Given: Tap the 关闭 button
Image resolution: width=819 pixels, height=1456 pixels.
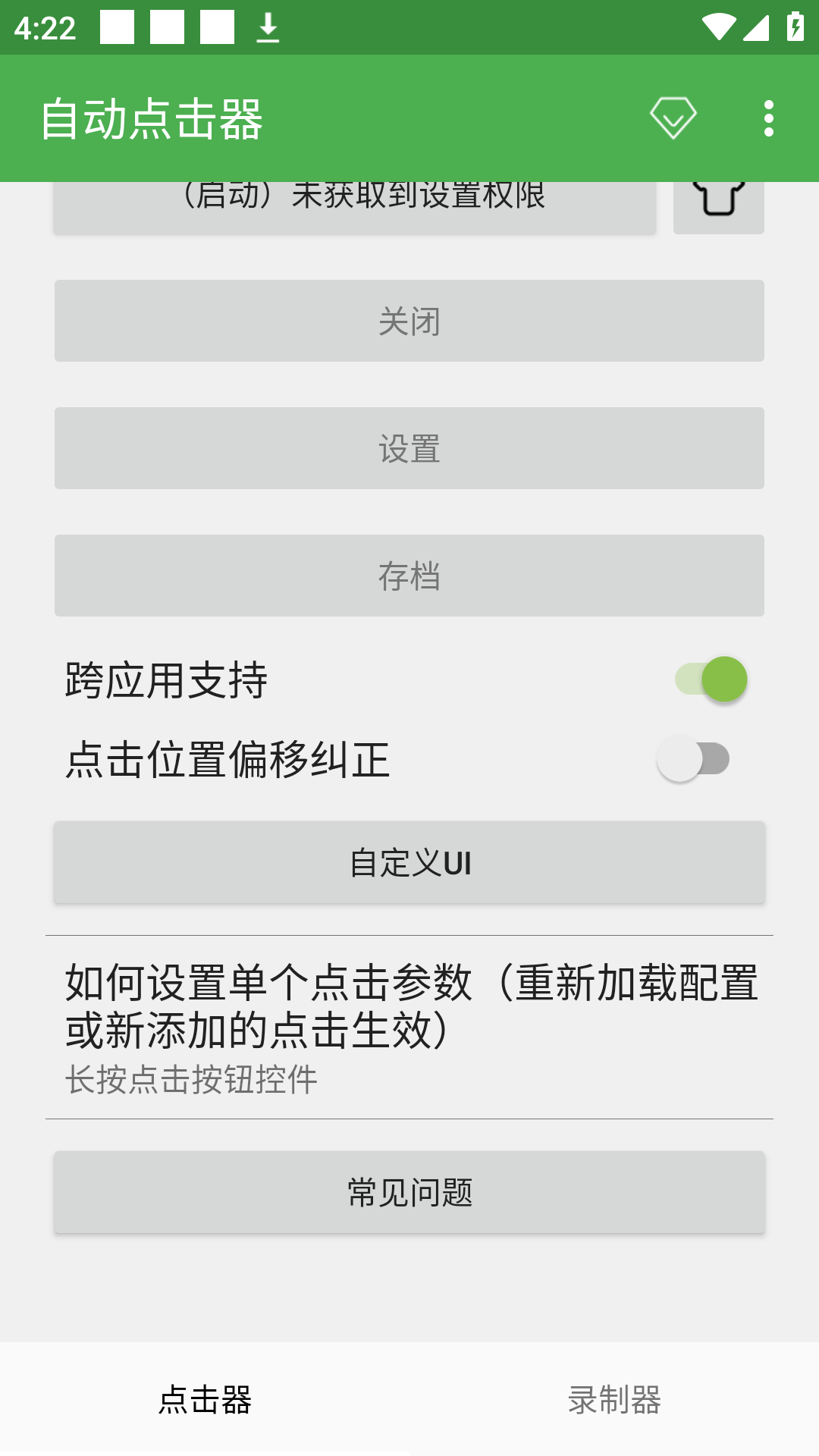Looking at the screenshot, I should click(x=409, y=321).
